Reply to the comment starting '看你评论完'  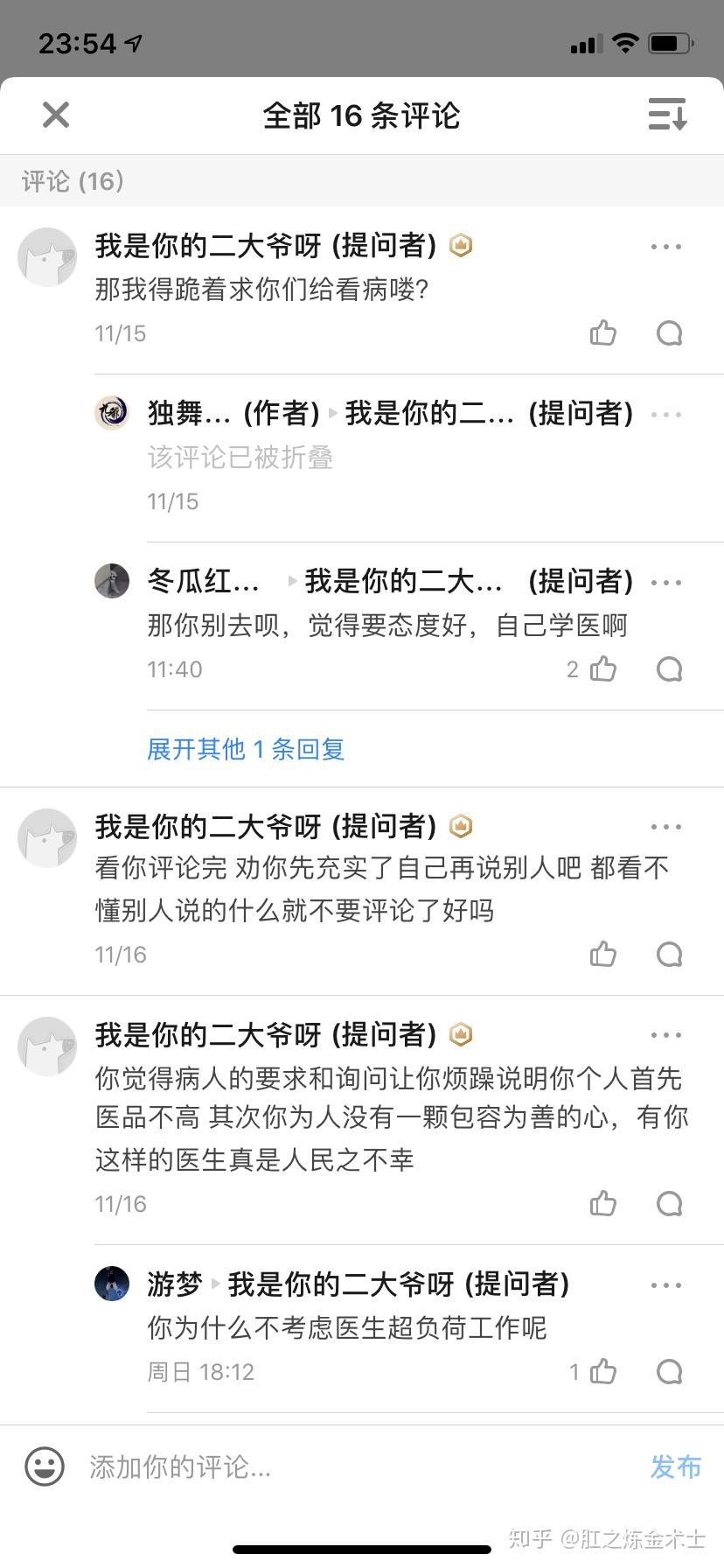(x=669, y=955)
